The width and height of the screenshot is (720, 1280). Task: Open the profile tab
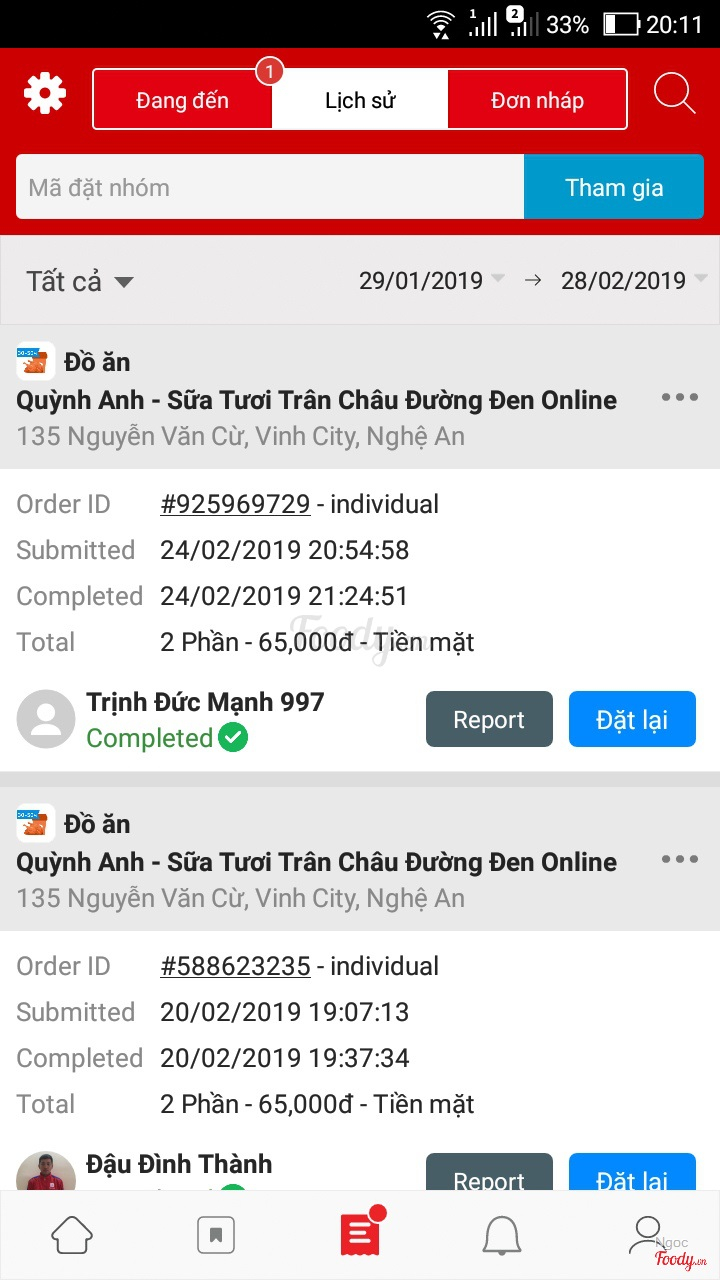tap(648, 1235)
